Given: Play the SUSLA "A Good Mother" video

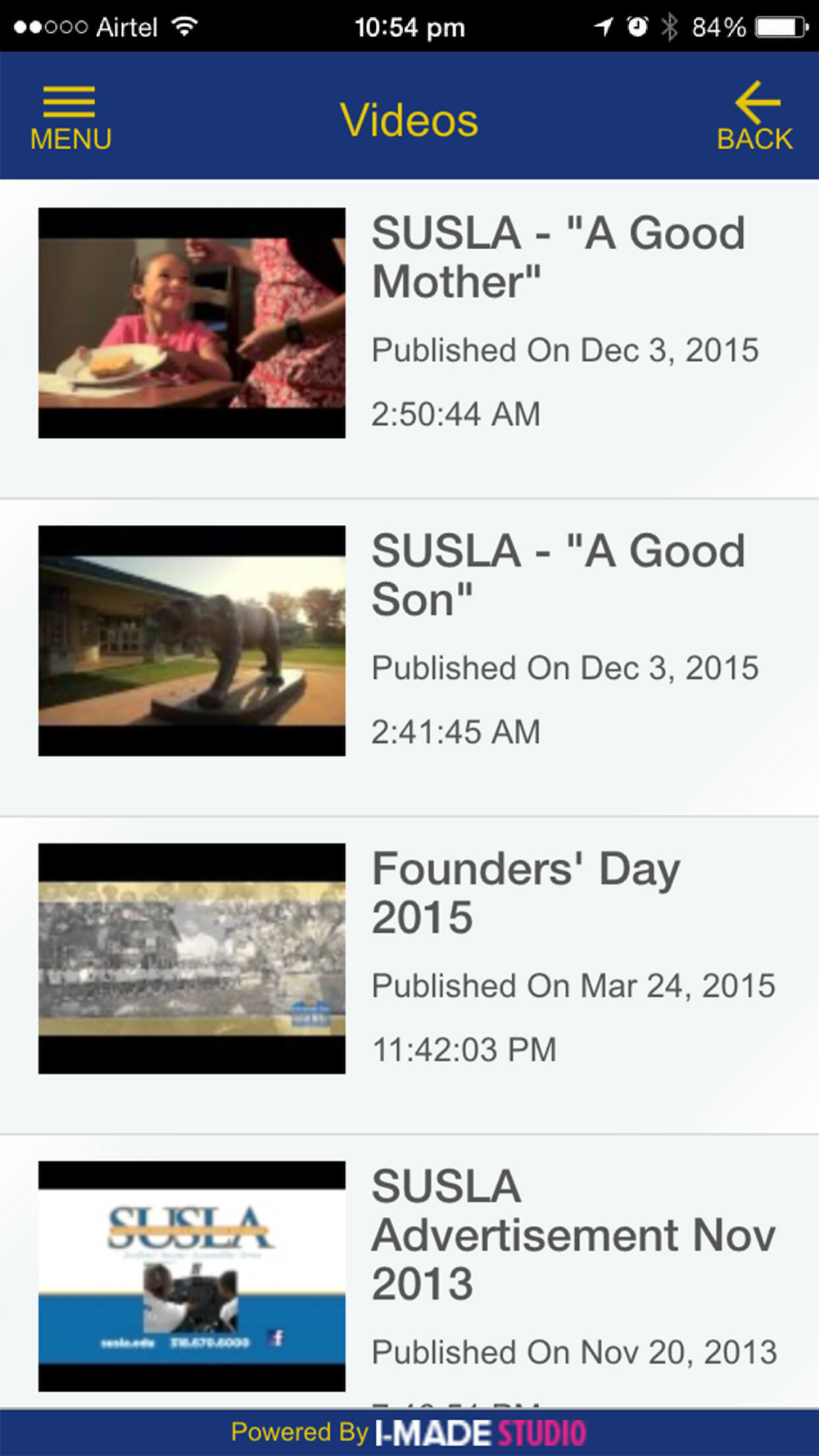Looking at the screenshot, I should click(x=192, y=323).
